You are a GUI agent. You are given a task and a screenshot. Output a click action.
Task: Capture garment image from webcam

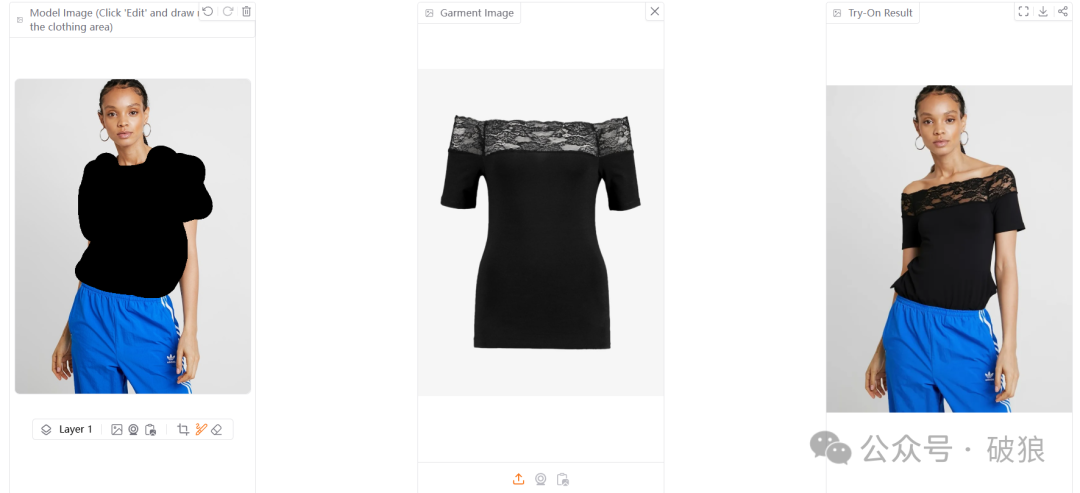[x=540, y=479]
